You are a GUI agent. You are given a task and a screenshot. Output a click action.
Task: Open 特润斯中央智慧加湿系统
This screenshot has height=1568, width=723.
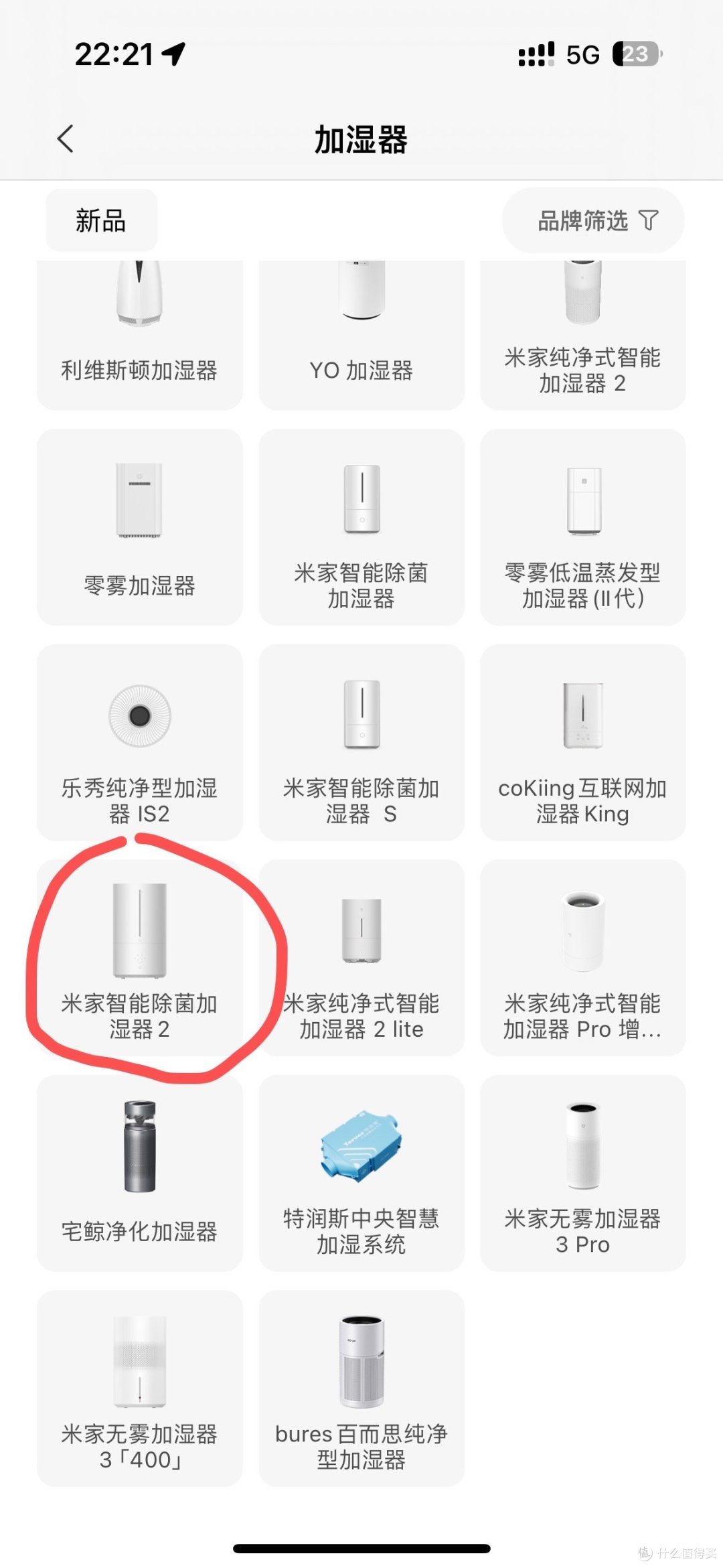pos(361,1173)
